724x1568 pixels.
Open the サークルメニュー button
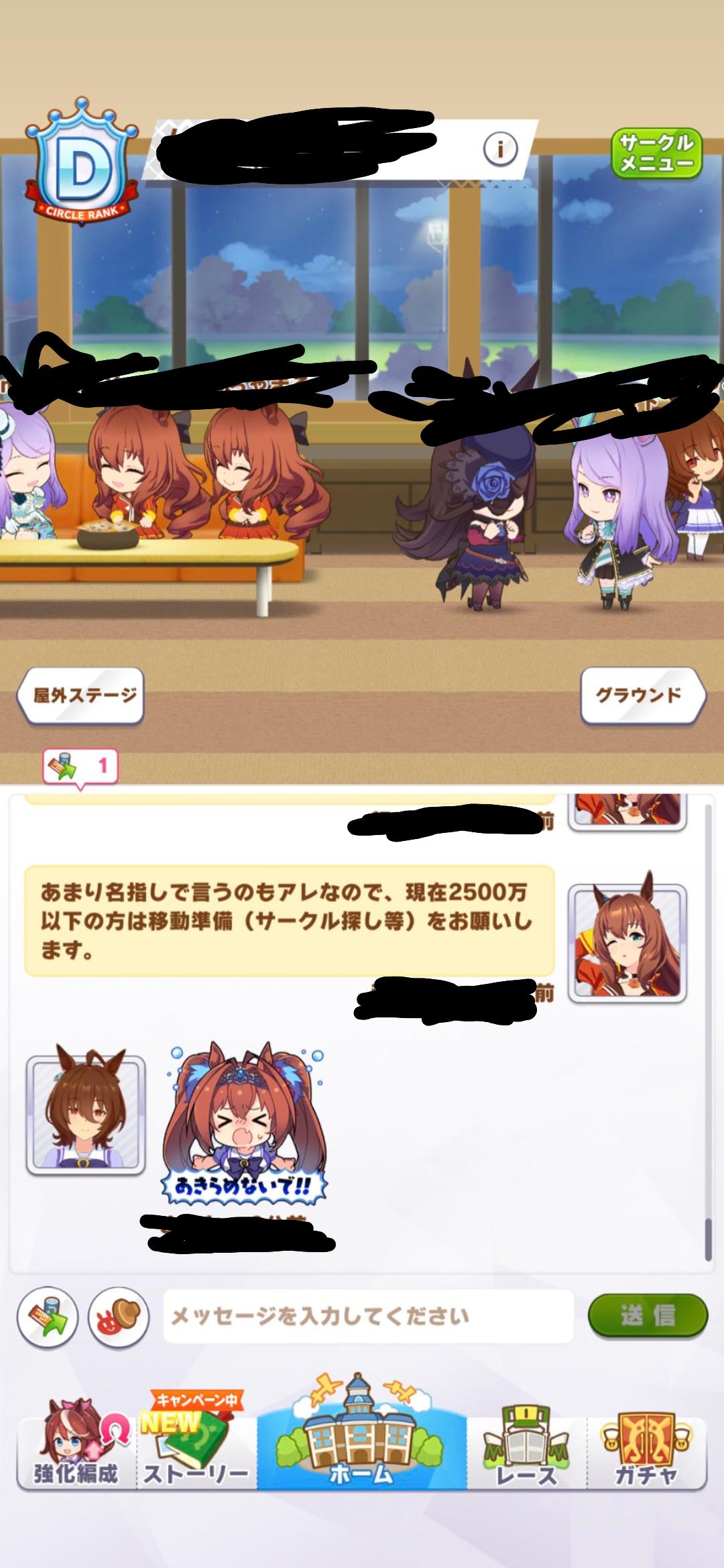click(658, 153)
